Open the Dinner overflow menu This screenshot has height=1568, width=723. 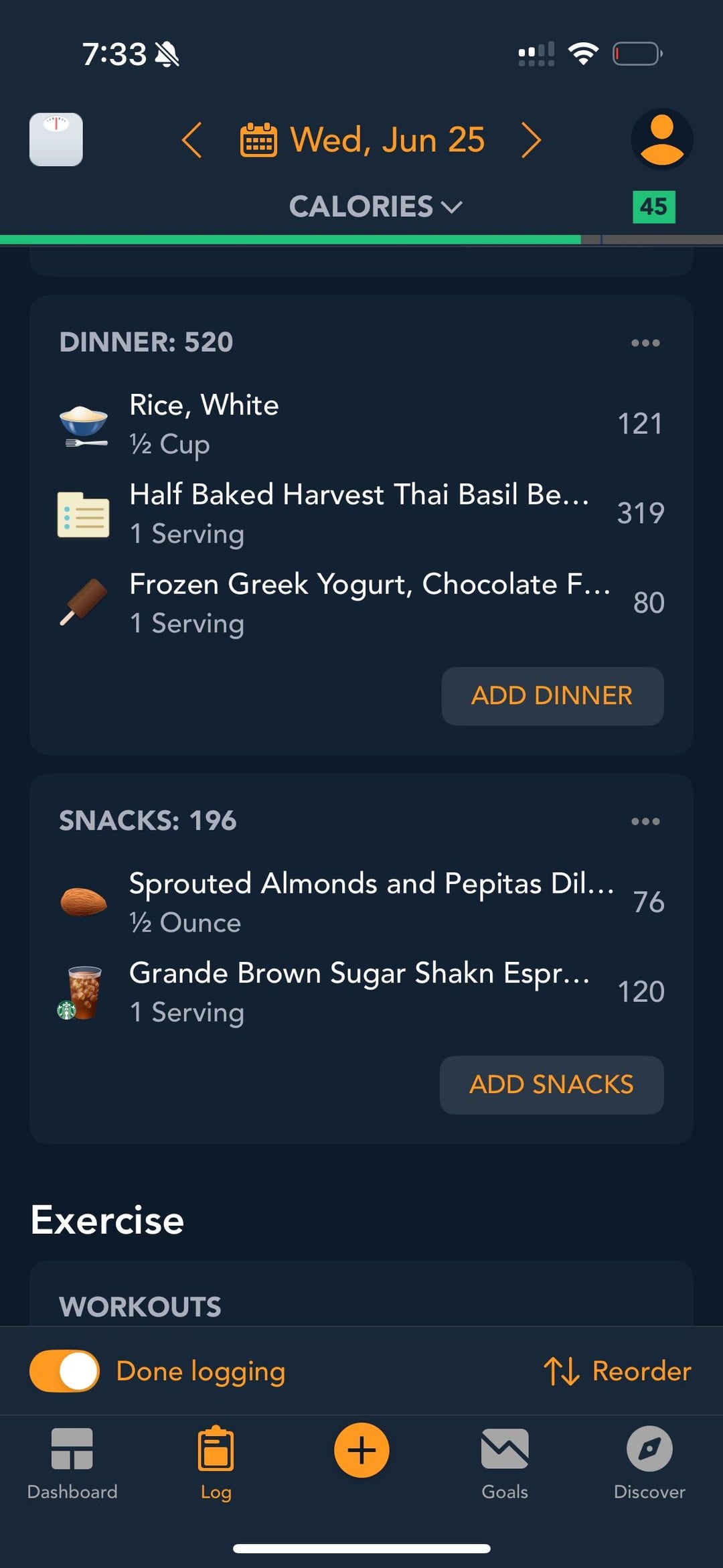tap(645, 343)
